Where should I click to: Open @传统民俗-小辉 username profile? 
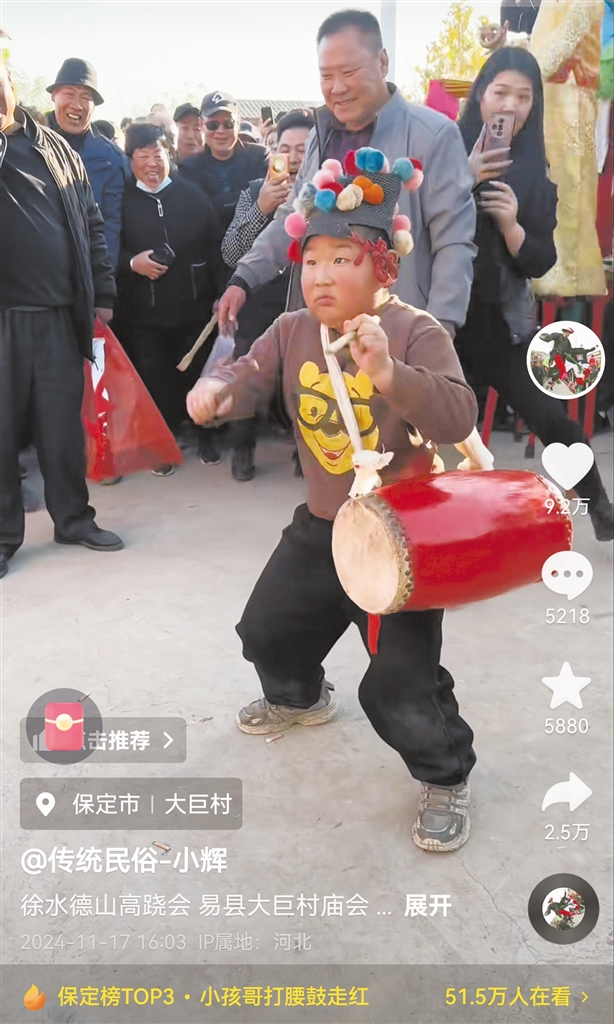pyautogui.click(x=124, y=859)
